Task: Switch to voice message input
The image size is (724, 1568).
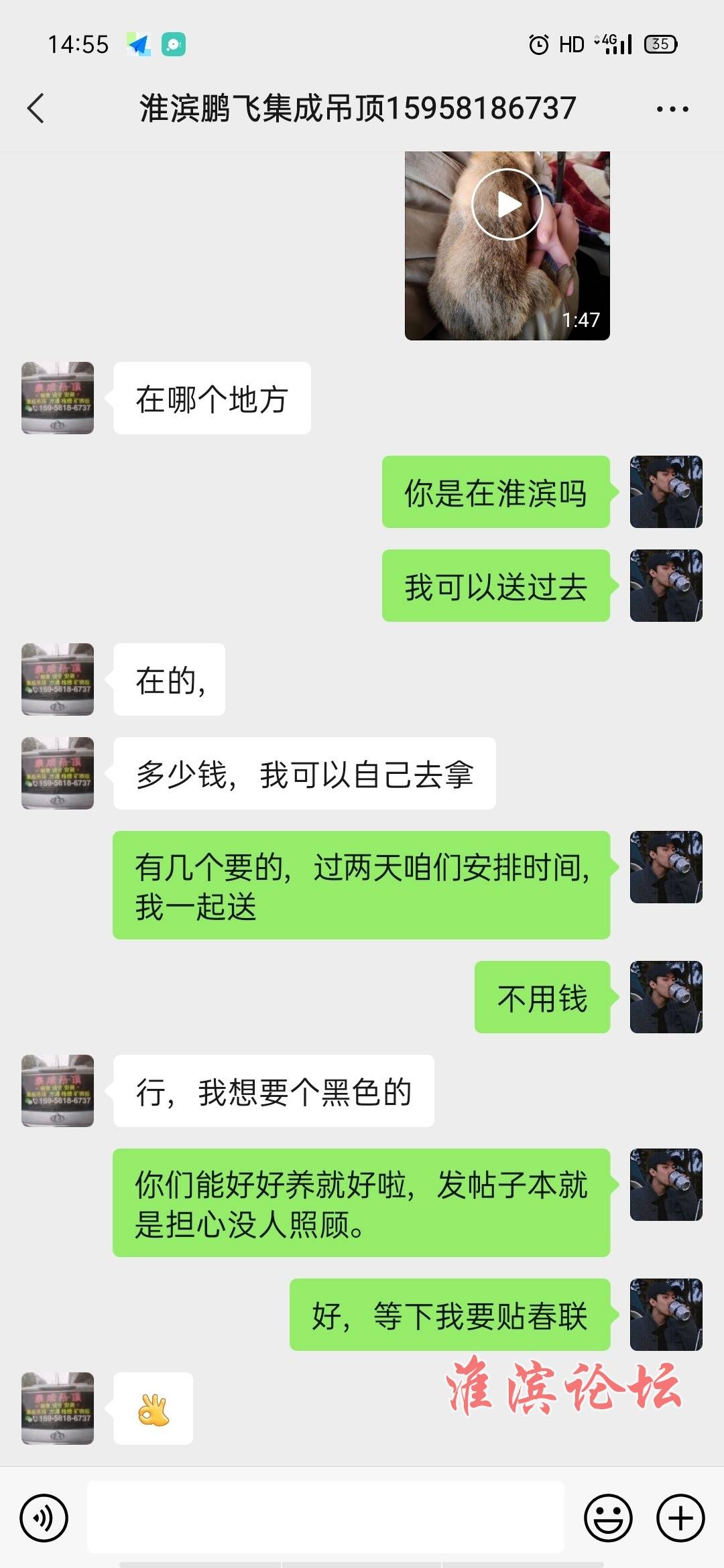Action: coord(44,1518)
